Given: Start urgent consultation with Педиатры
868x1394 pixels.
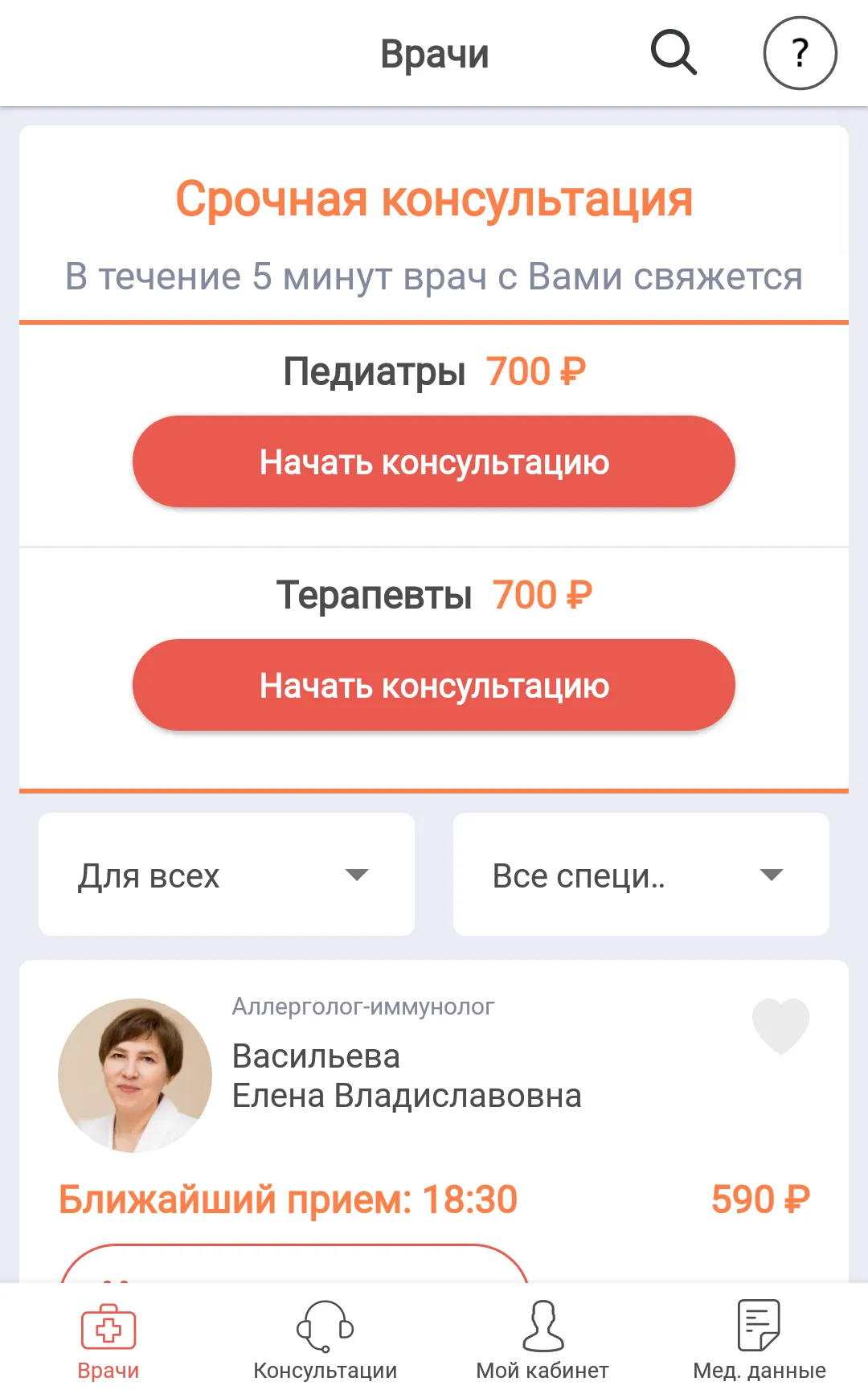Looking at the screenshot, I should point(434,461).
